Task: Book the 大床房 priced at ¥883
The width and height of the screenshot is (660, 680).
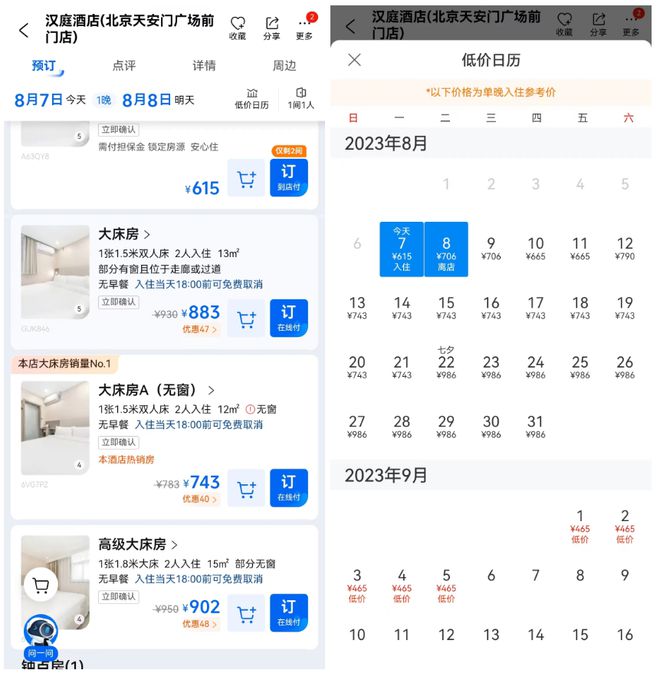Action: 288,317
